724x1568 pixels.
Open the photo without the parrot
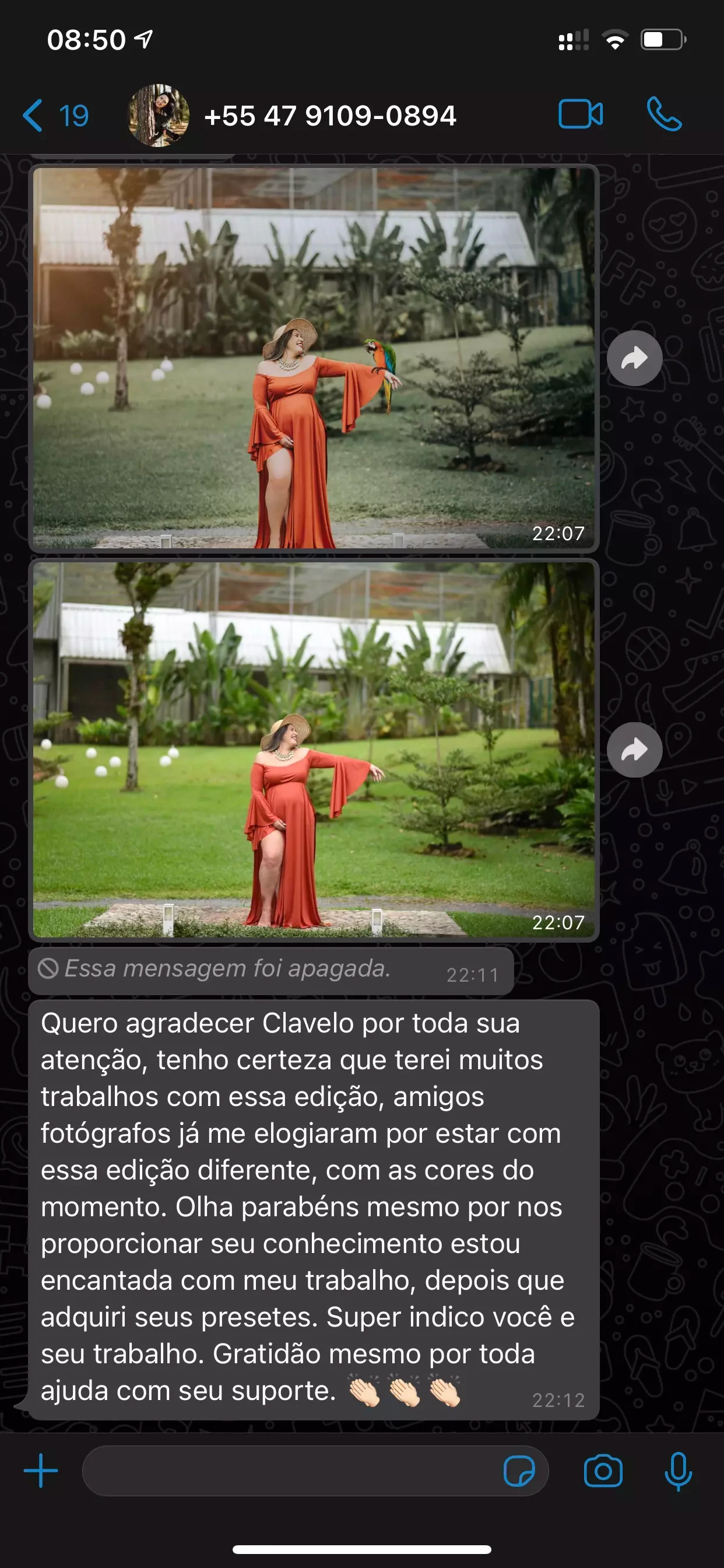(x=314, y=750)
